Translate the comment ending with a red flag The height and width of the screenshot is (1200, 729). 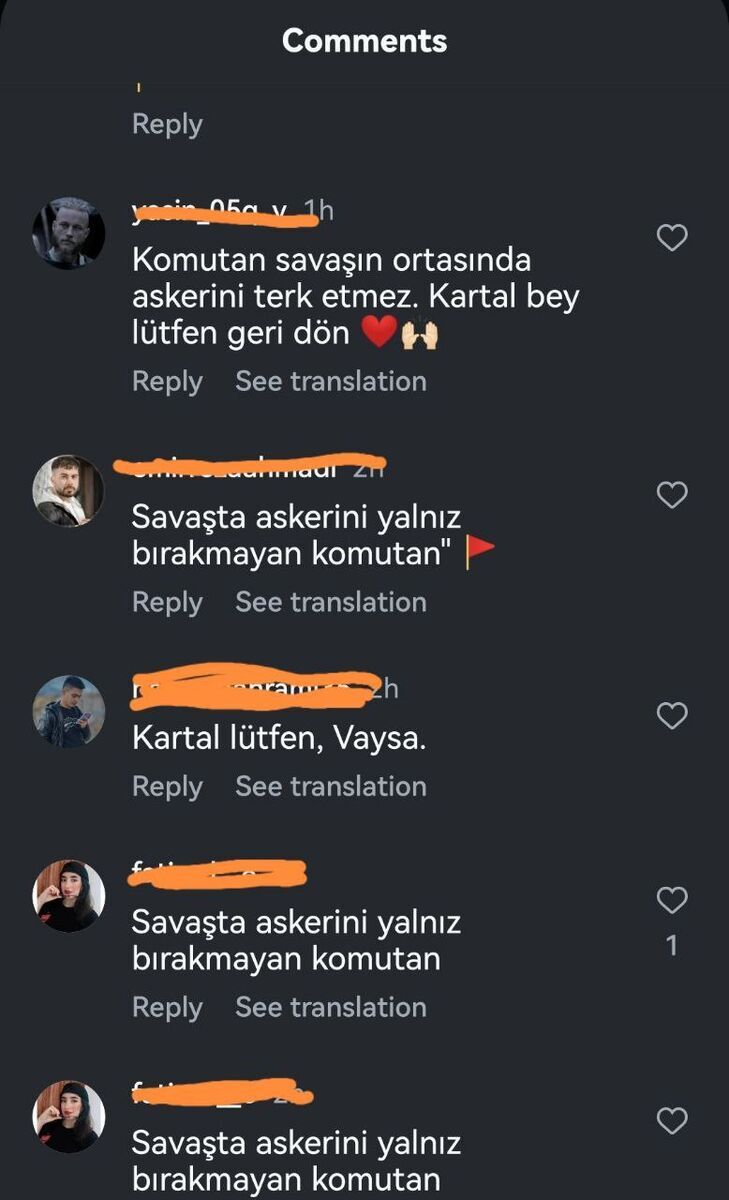click(330, 602)
